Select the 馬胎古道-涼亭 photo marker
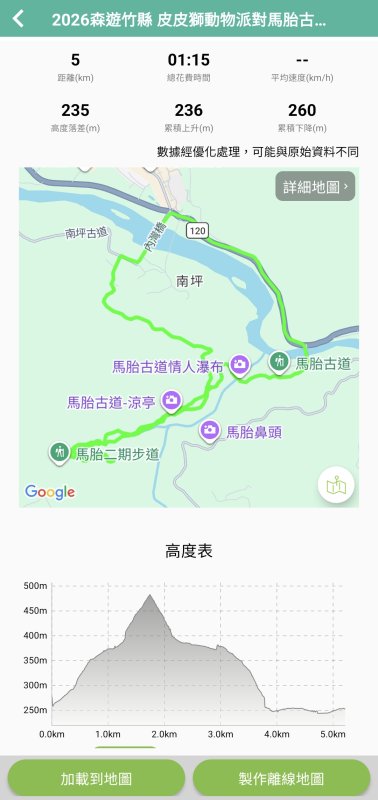378x800 pixels. 172,401
